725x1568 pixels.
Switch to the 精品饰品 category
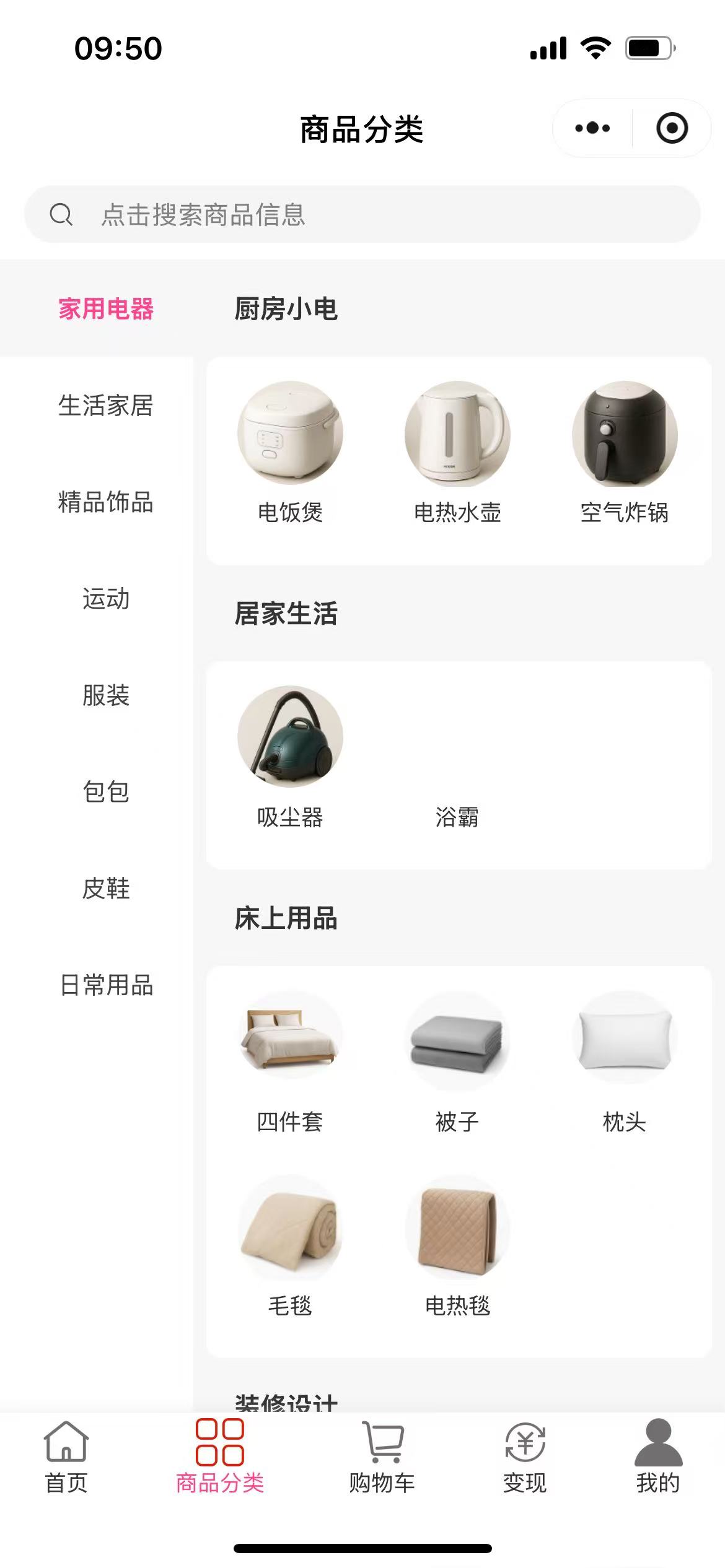tap(107, 503)
